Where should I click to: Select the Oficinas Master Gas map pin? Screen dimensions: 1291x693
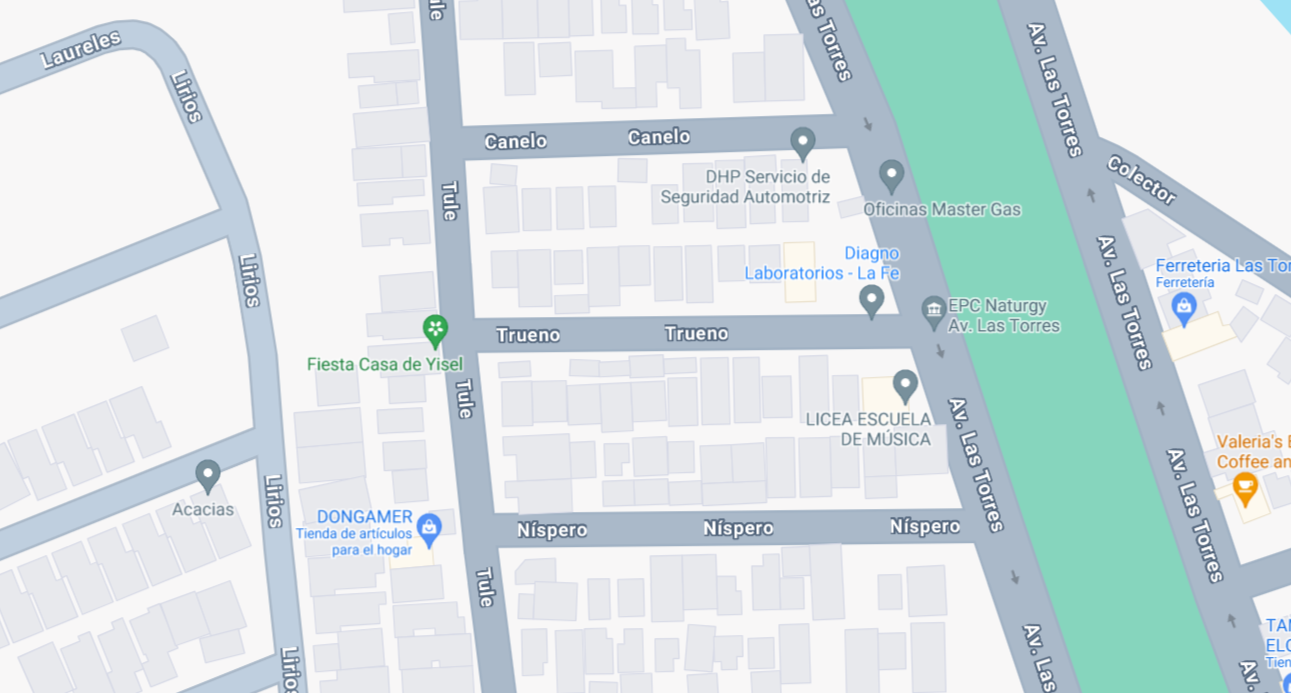click(x=891, y=177)
